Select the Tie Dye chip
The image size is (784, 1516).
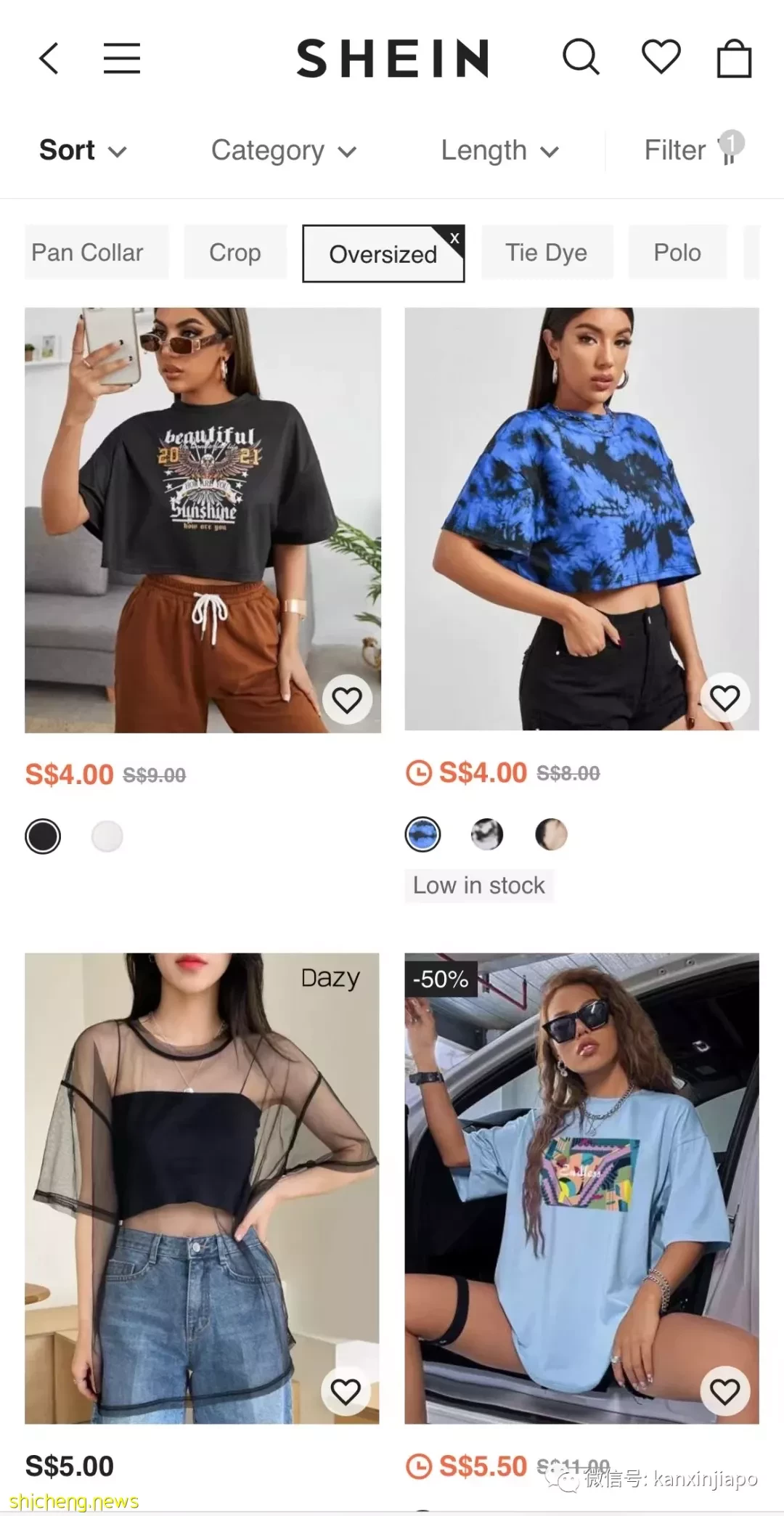[x=547, y=253]
